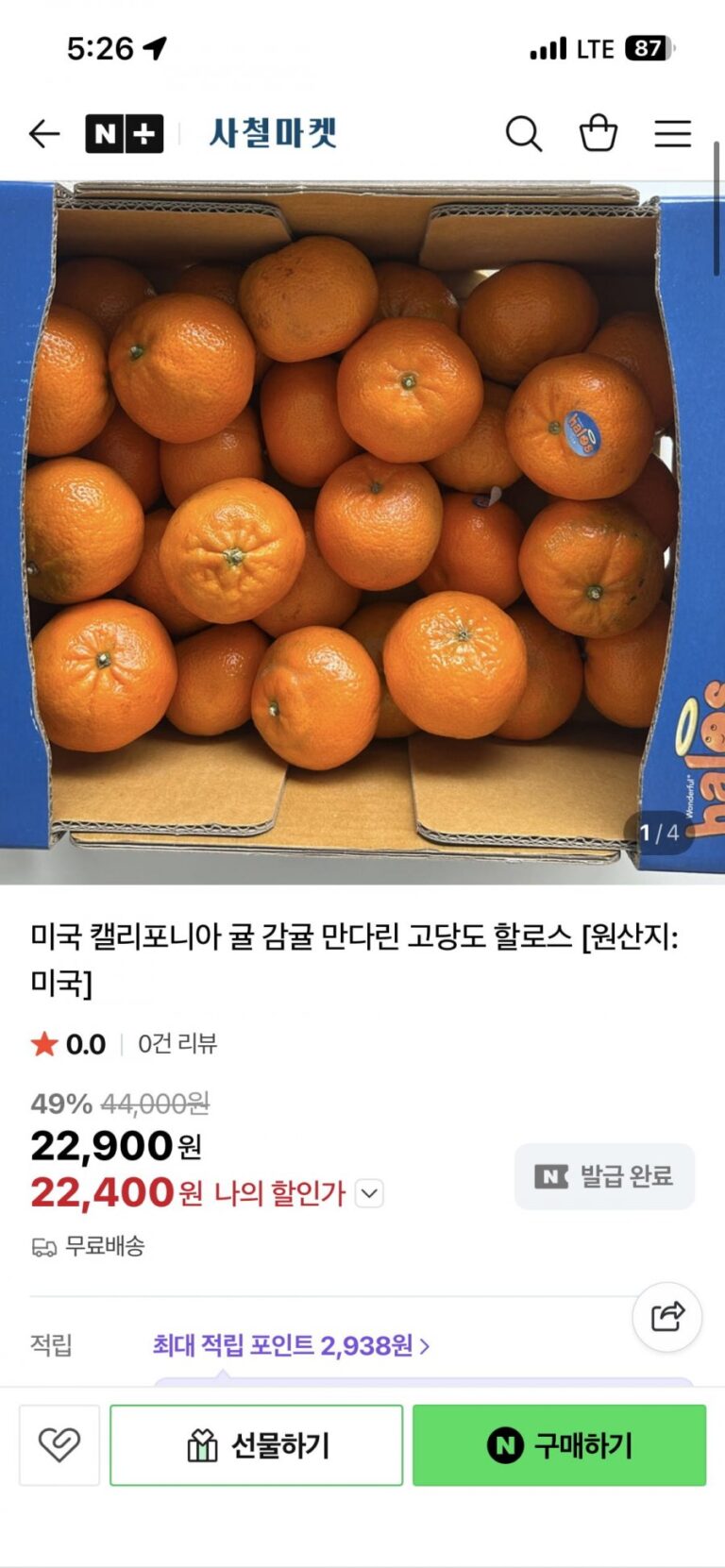Tap 선물하기 to send as gift

pyautogui.click(x=257, y=1445)
